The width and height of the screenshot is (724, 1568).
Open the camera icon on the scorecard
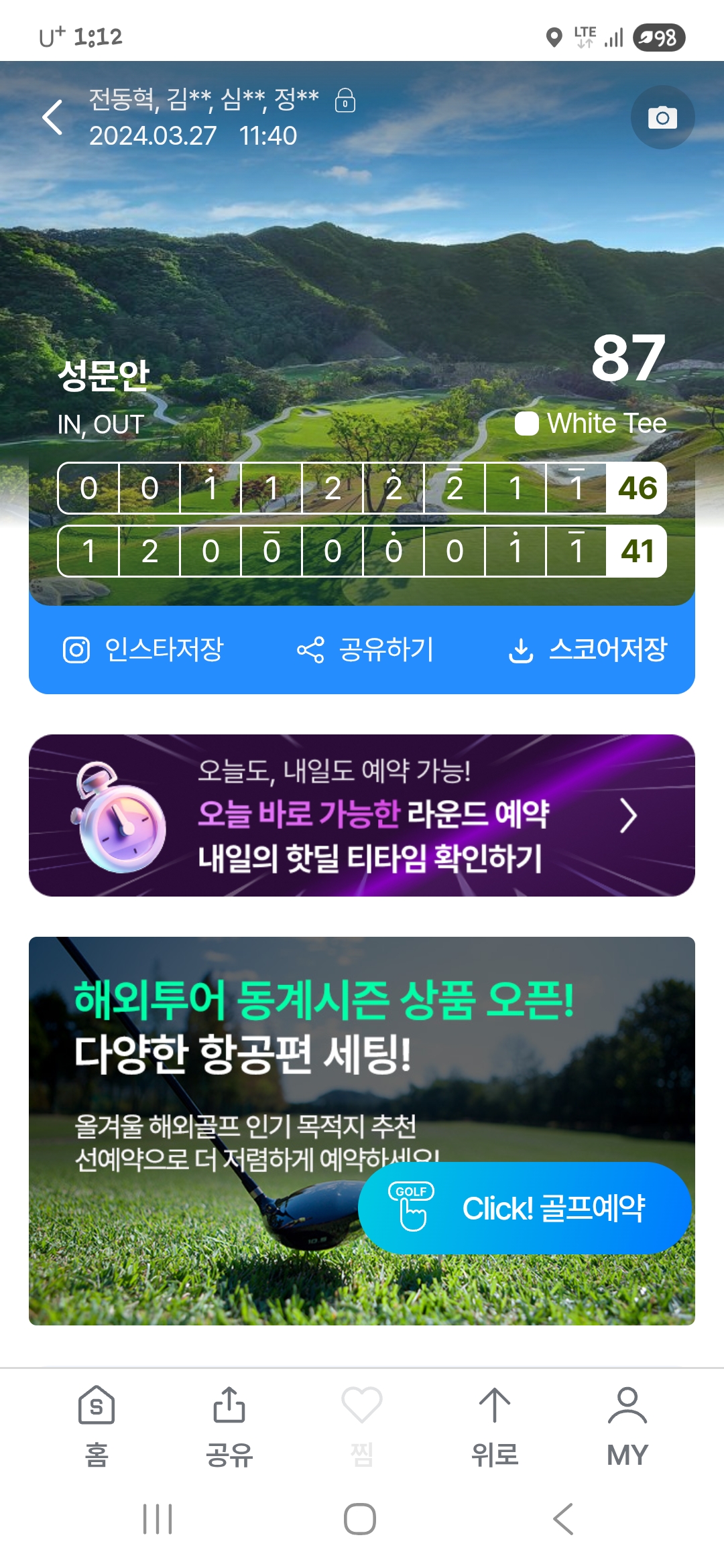[x=662, y=118]
